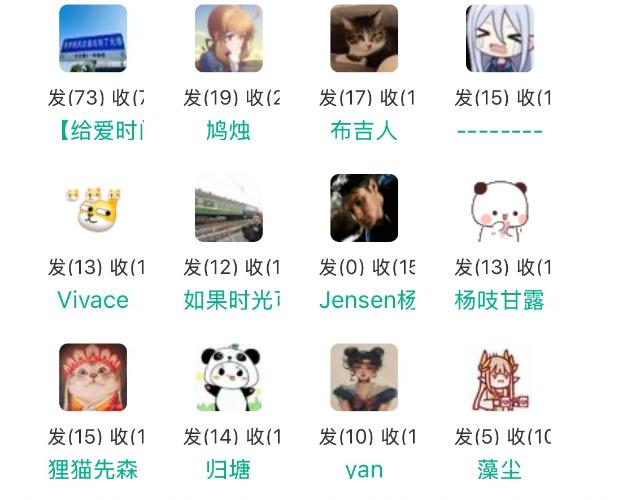The width and height of the screenshot is (640, 500).
Task: Open member 【给爱时 profile
Action: tap(93, 39)
